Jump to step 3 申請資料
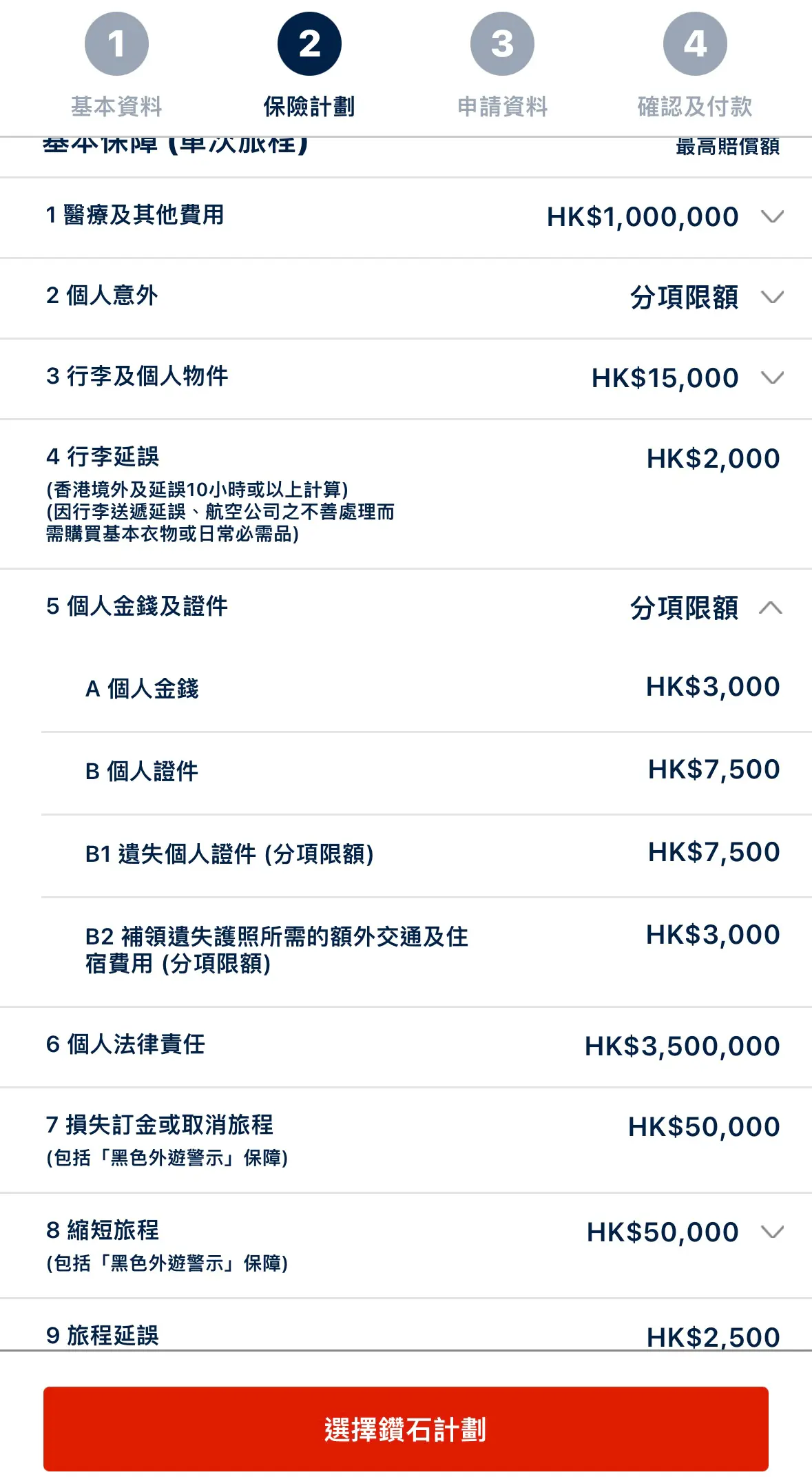Viewport: 812px width, 1479px height. 502,65
